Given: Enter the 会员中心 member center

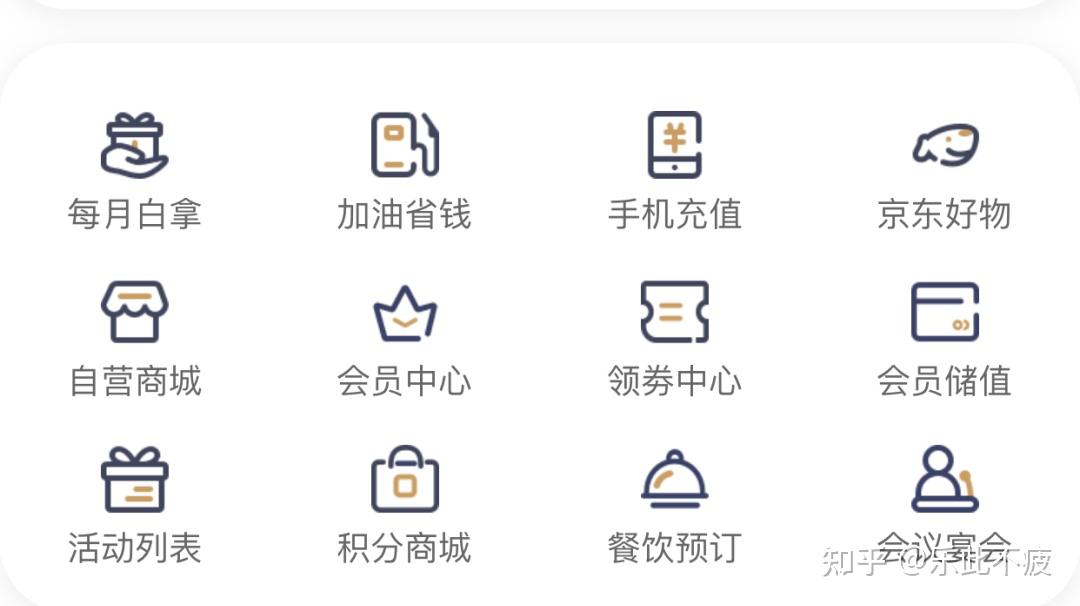Looking at the screenshot, I should point(404,313).
